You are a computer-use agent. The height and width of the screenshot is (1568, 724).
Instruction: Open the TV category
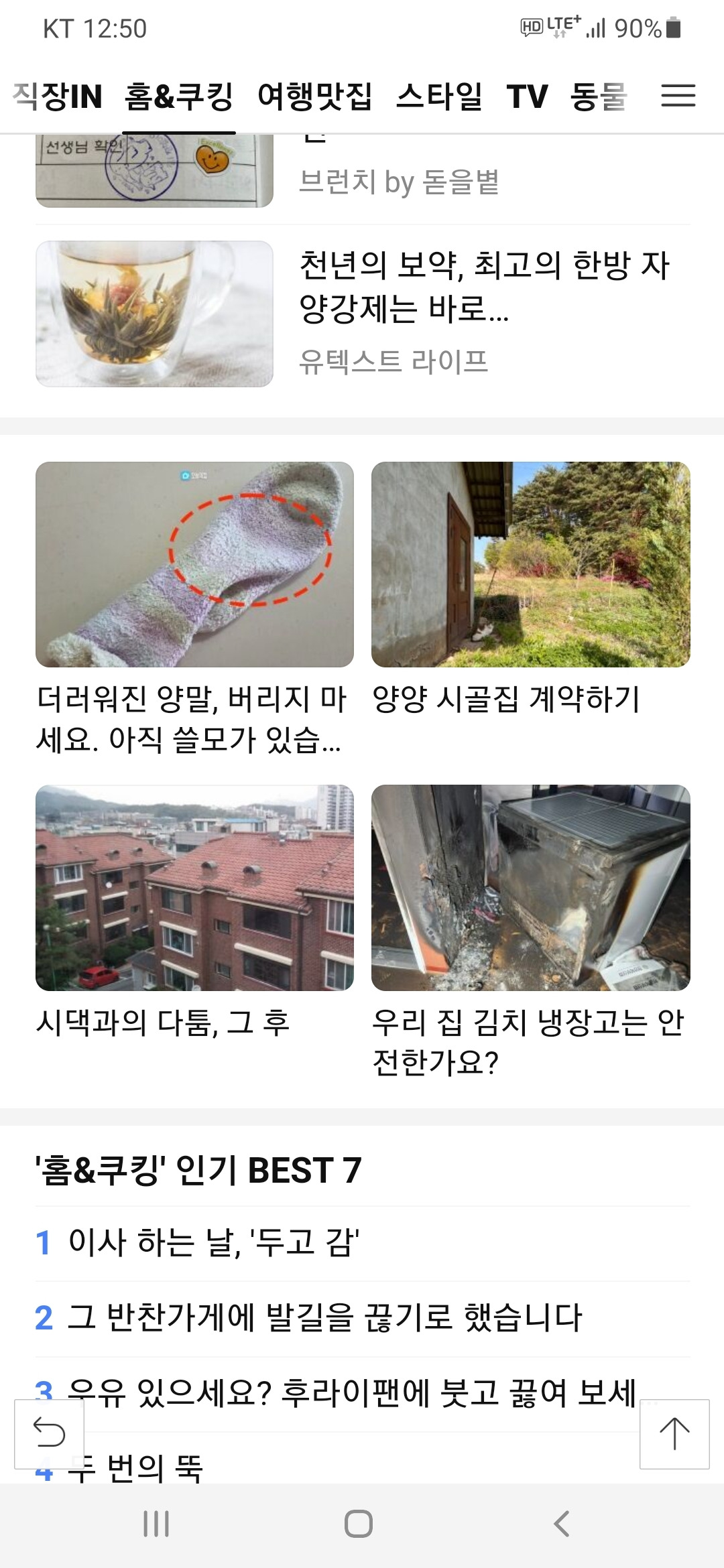pyautogui.click(x=528, y=96)
